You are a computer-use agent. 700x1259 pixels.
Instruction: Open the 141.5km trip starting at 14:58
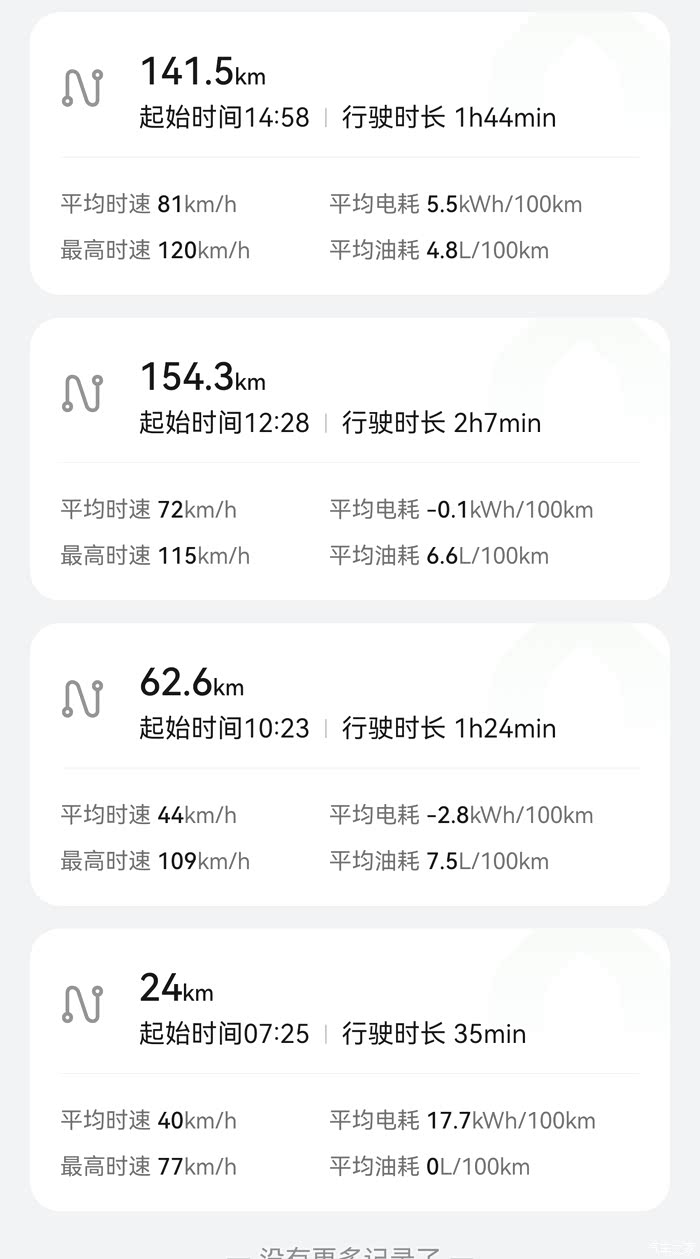click(350, 153)
